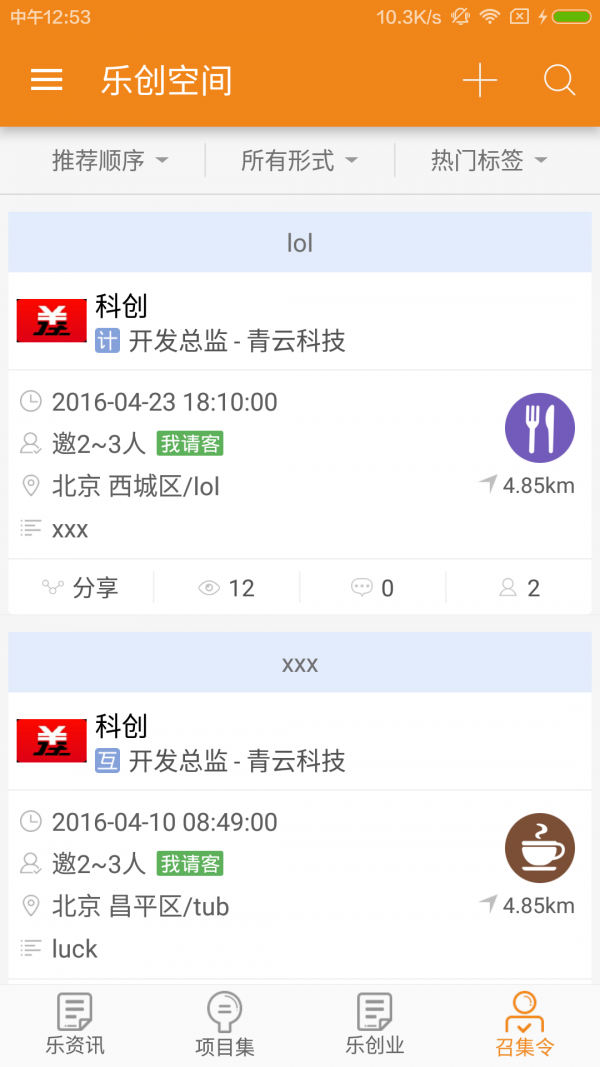600x1067 pixels.
Task: Share the lol gathering via 分享
Action: coord(81,588)
